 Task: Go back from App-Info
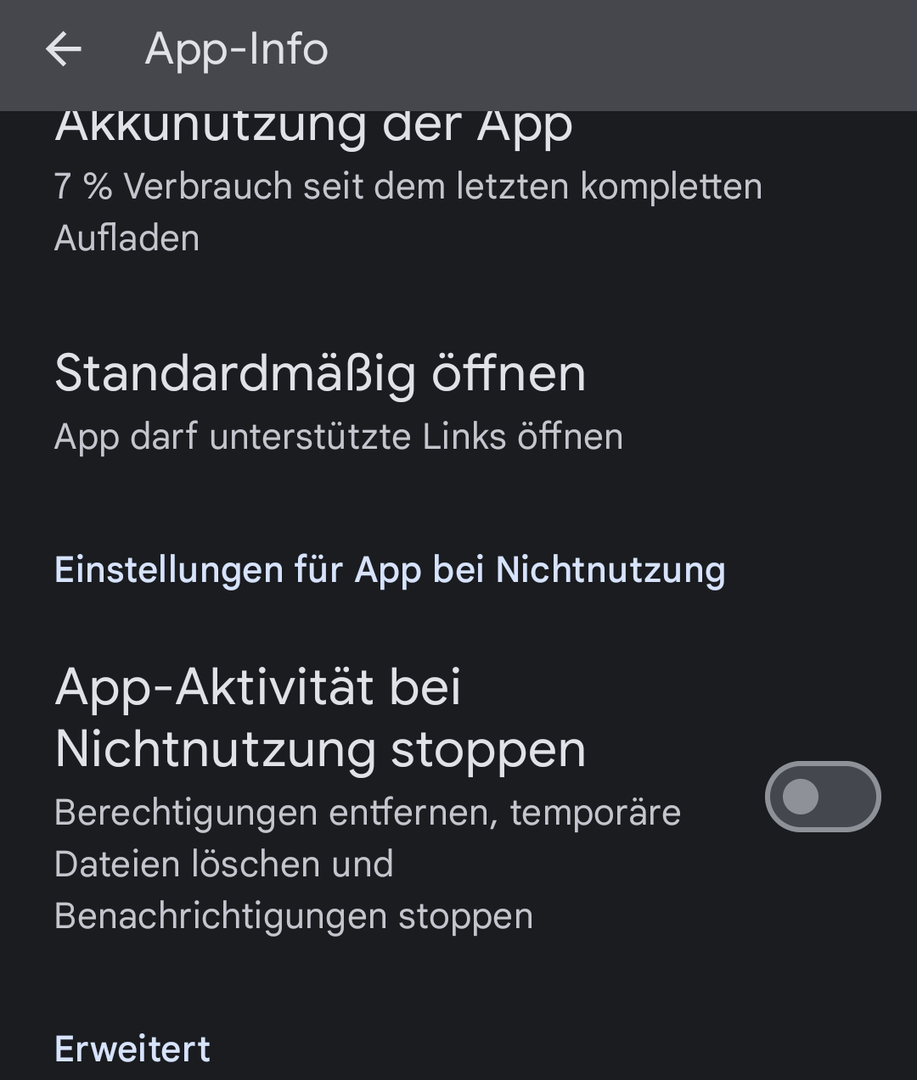(x=63, y=49)
